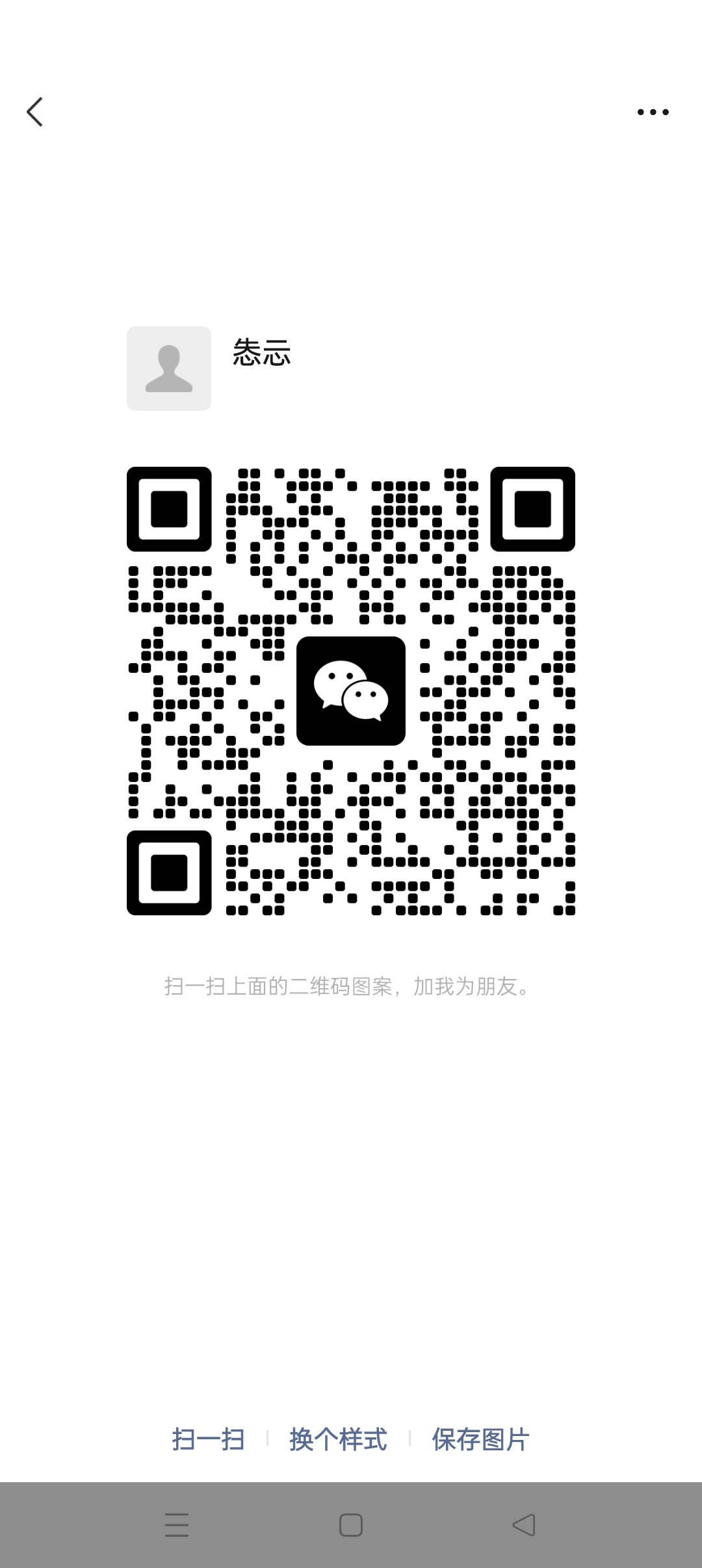The width and height of the screenshot is (702, 1568).
Task: Go back using the top-left arrow
Action: (x=35, y=112)
